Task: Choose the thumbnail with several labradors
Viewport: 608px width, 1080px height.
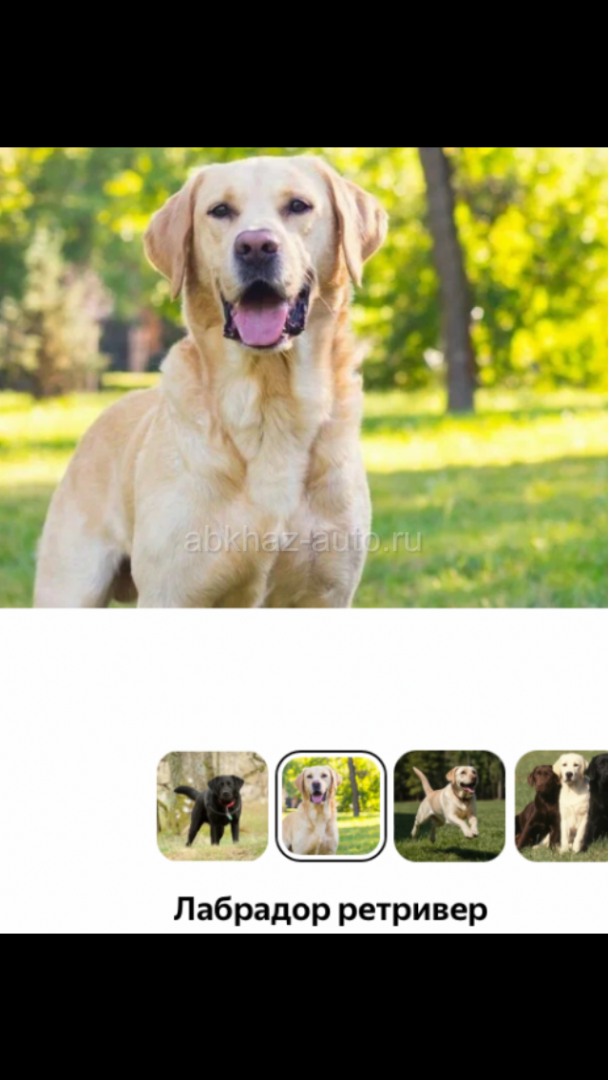Action: click(563, 805)
